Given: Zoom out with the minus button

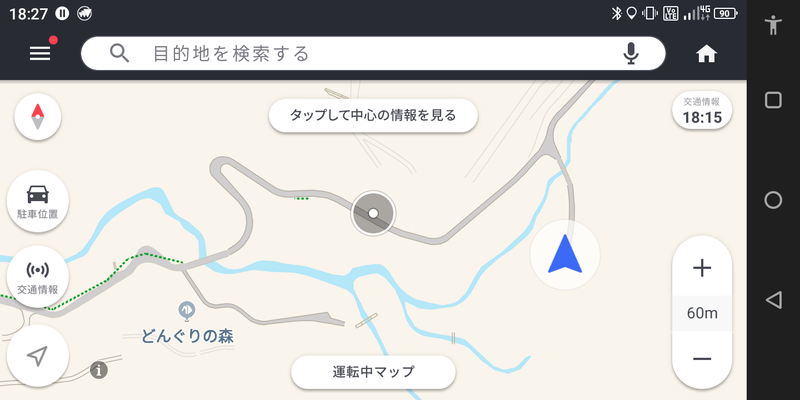Looking at the screenshot, I should pos(702,359).
